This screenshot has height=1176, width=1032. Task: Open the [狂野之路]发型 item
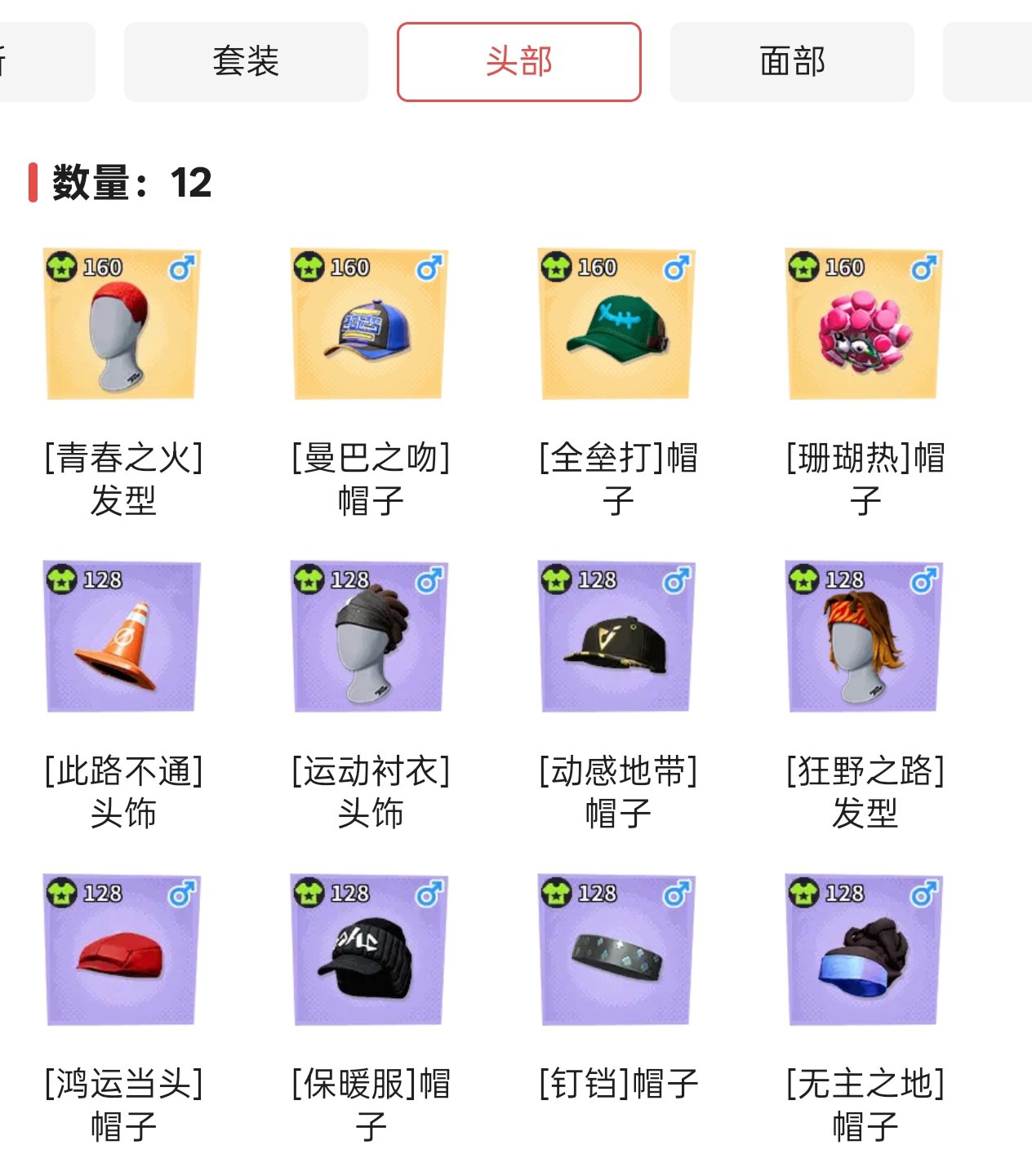click(865, 637)
